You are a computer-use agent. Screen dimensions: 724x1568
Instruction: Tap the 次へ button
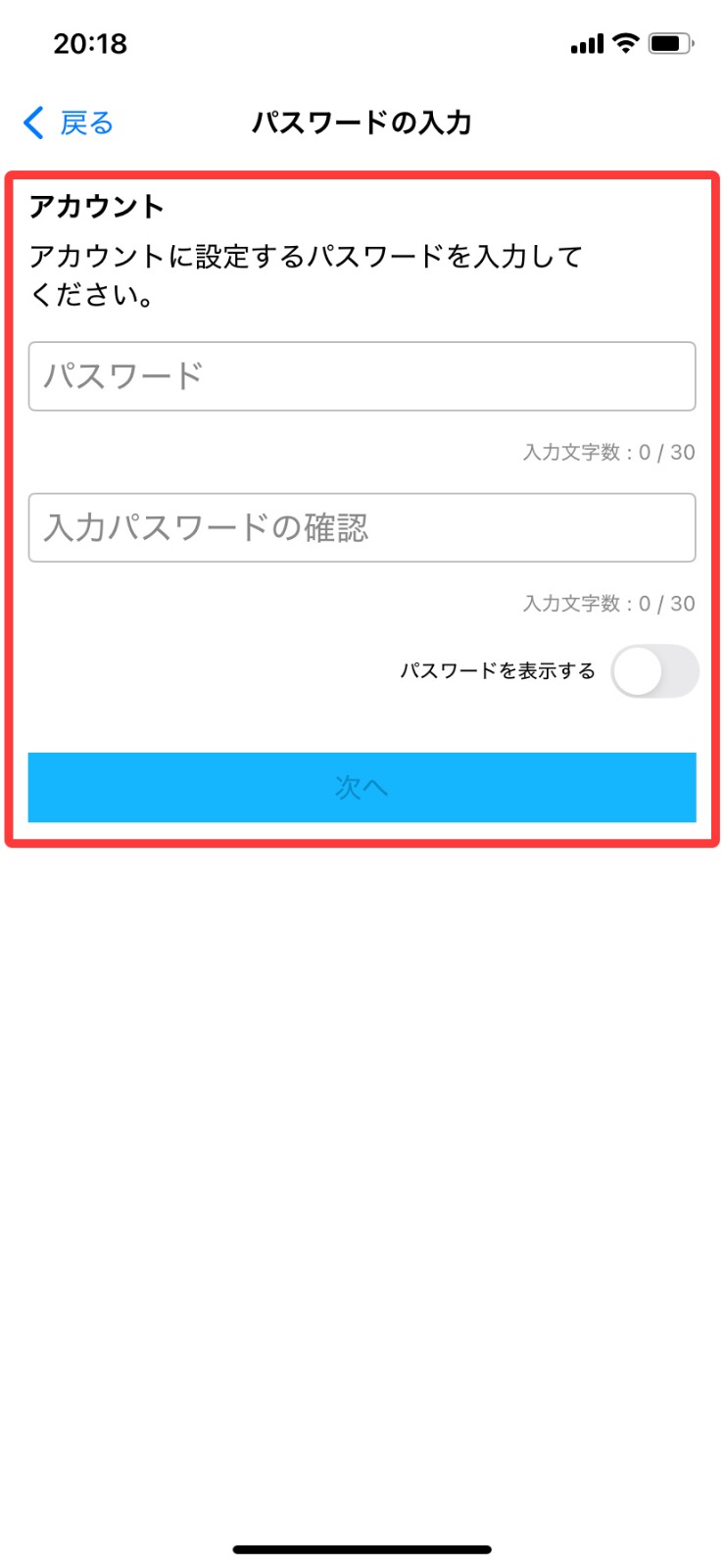[x=362, y=787]
